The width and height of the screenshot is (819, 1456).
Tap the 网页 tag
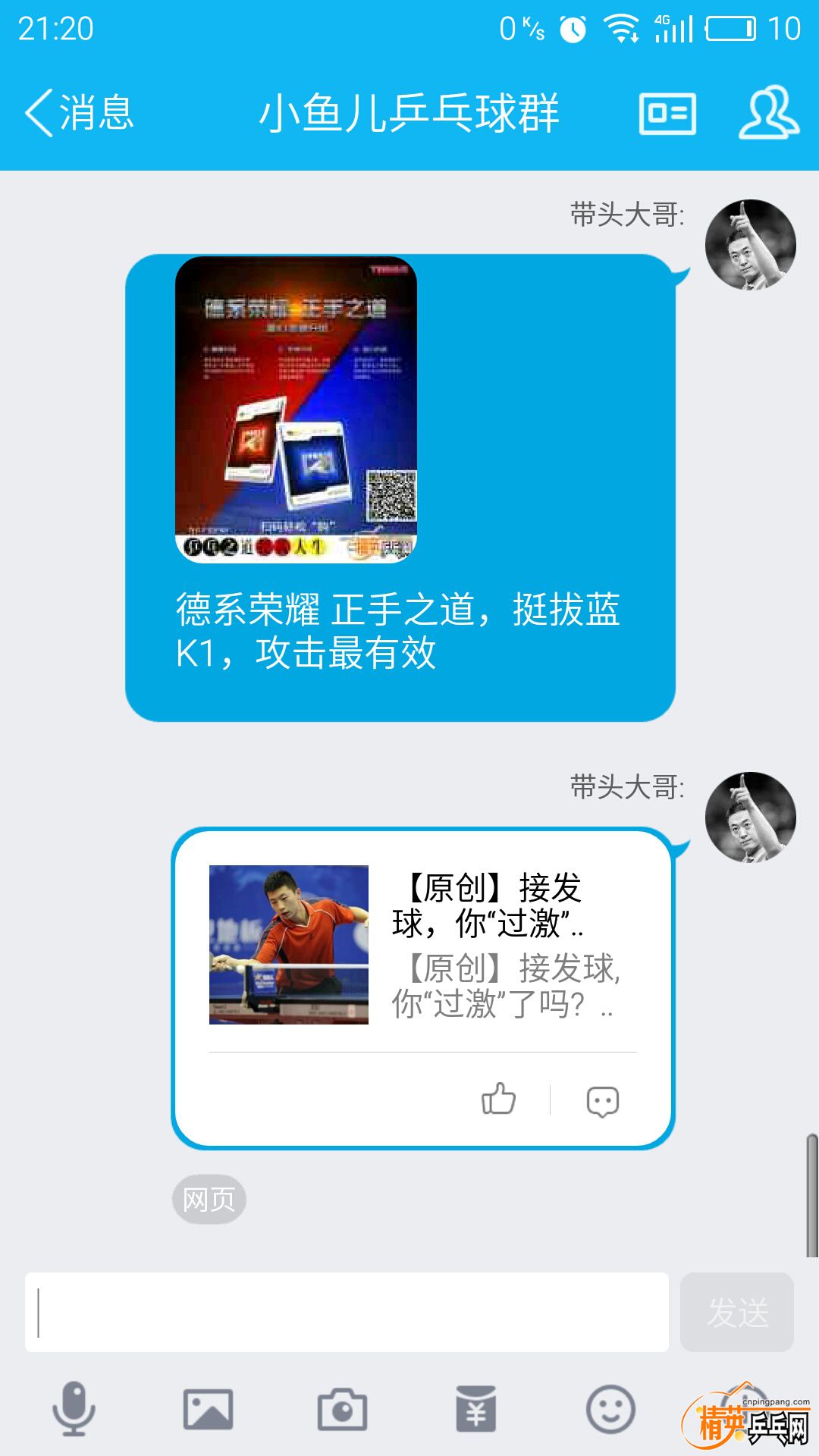pyautogui.click(x=209, y=1200)
